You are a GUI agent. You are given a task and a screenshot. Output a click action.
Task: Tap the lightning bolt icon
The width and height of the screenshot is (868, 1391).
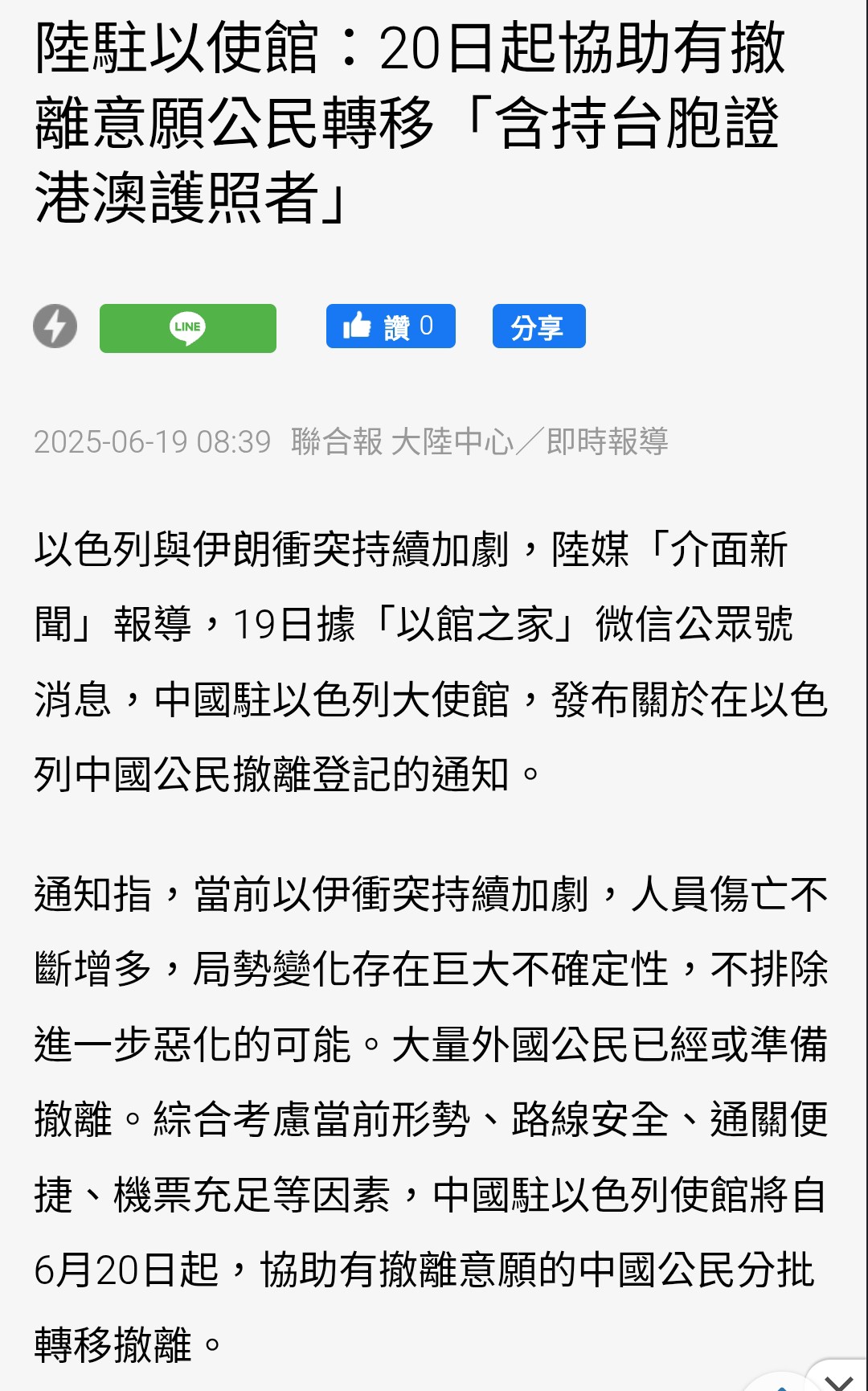55,326
